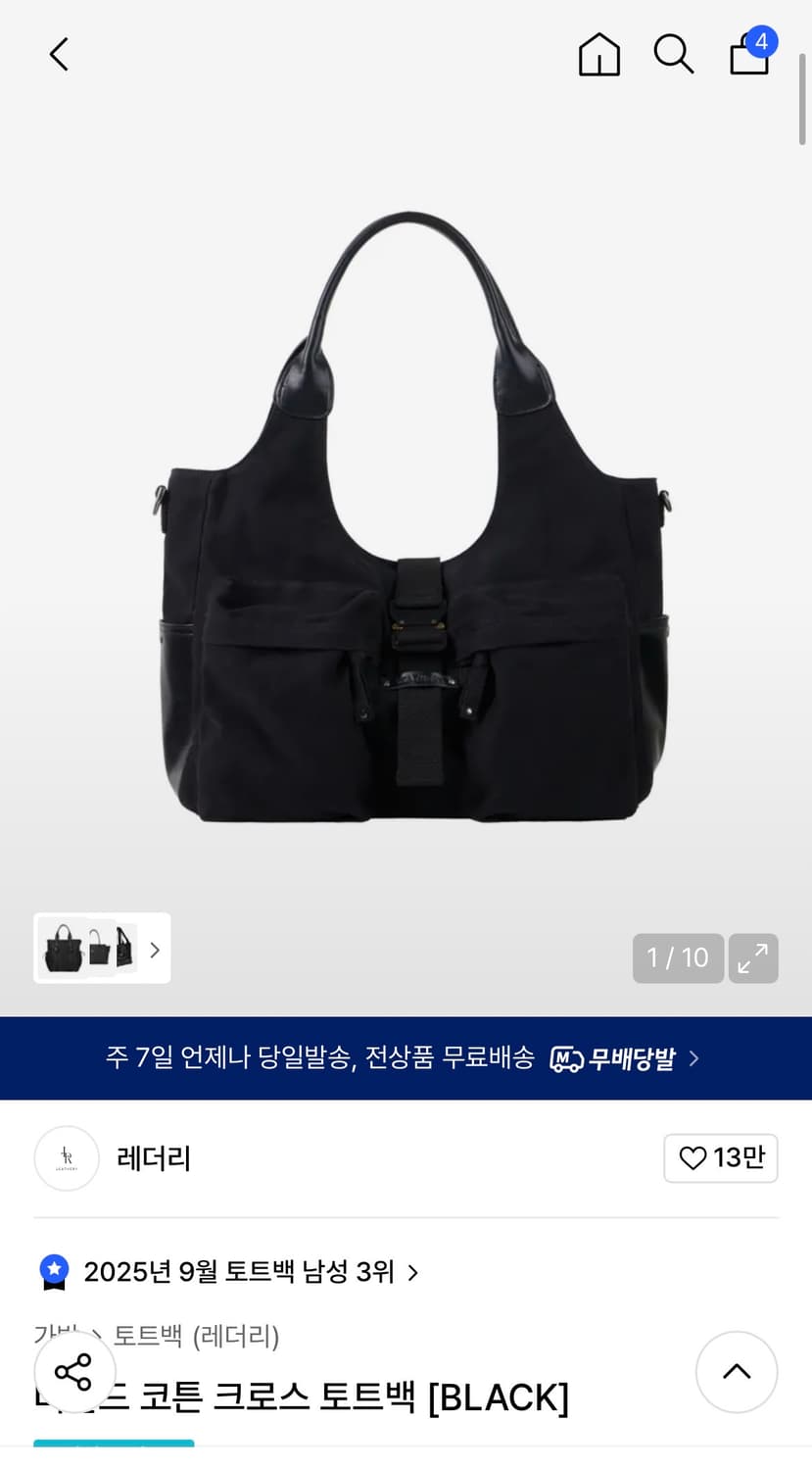Select the 무배당발 delivery truck icon

pyautogui.click(x=566, y=1058)
